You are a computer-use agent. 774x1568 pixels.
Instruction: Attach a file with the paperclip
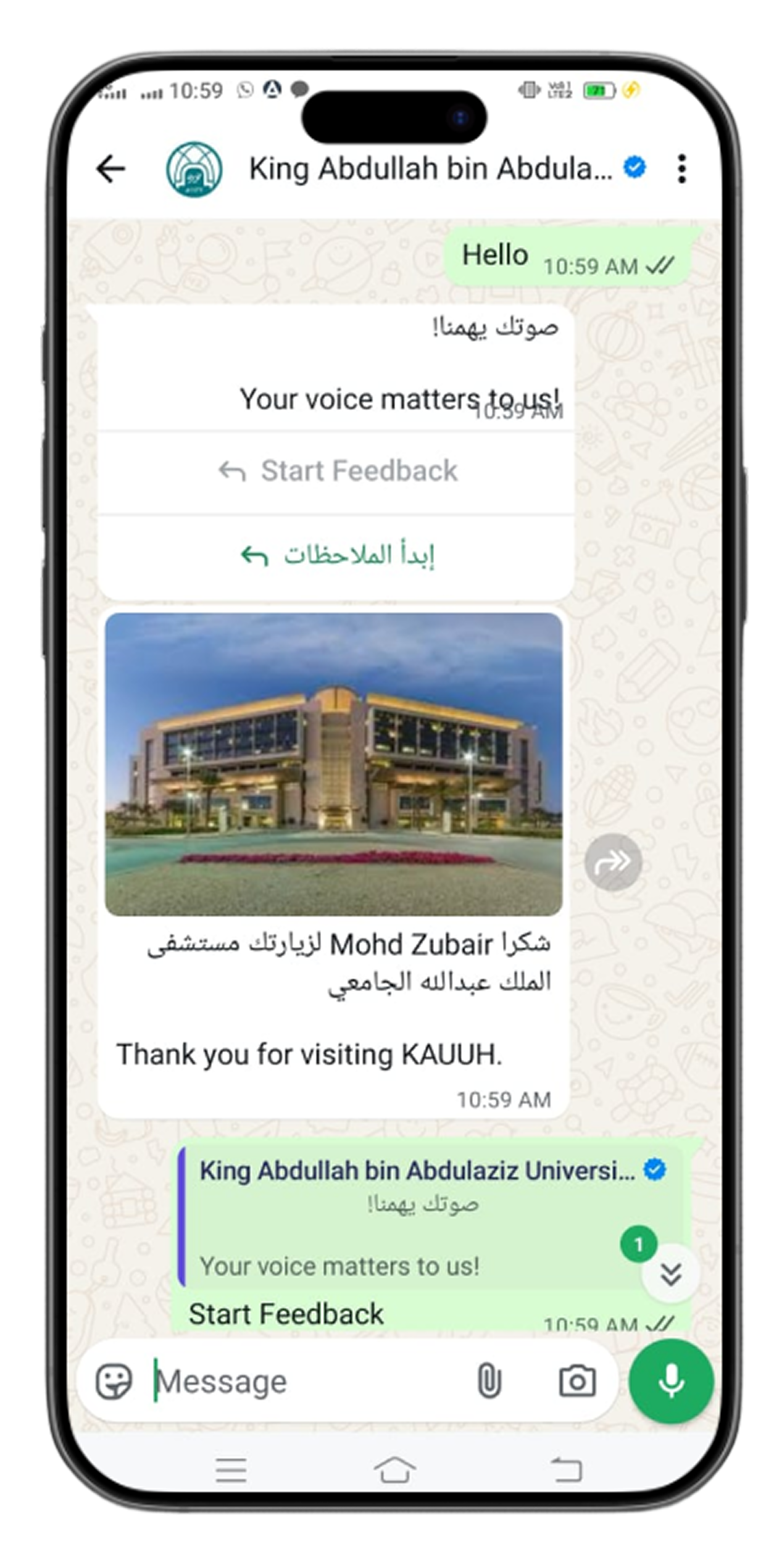tap(489, 1381)
